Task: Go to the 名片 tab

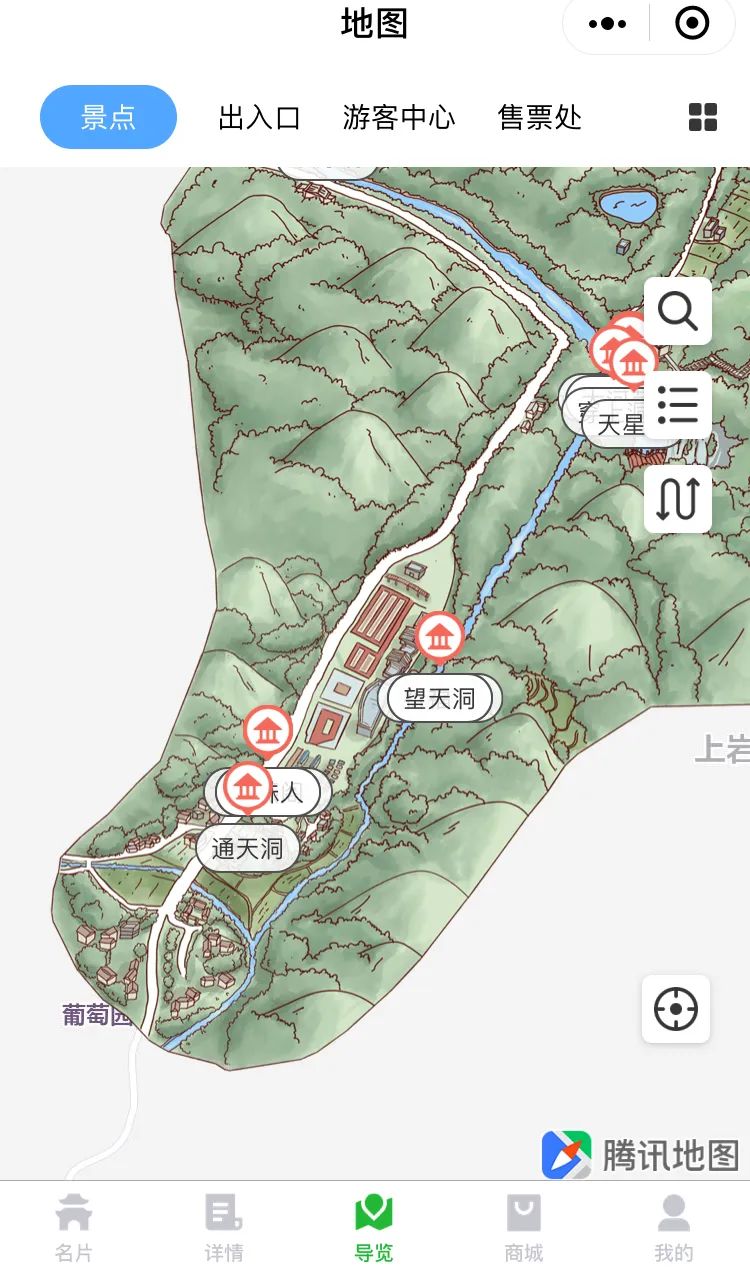Action: pyautogui.click(x=74, y=1228)
